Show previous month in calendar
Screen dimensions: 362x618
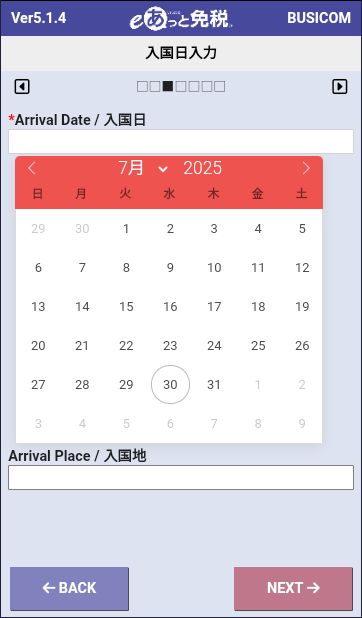coord(32,169)
